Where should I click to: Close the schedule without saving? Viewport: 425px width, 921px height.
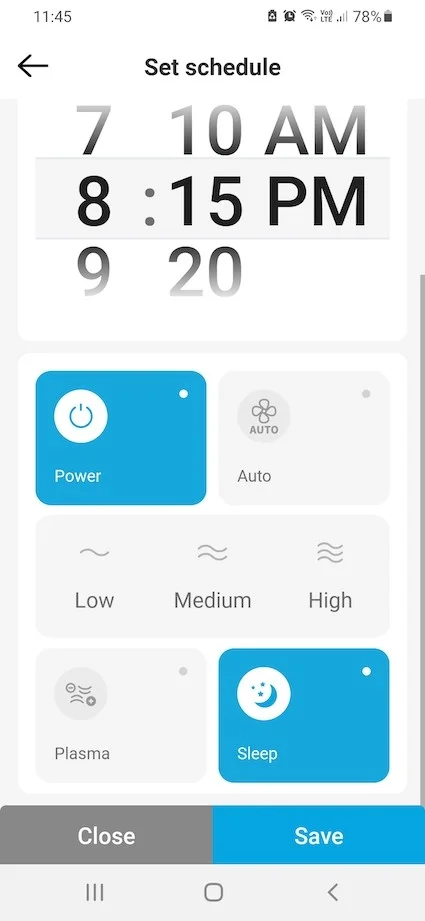(106, 835)
